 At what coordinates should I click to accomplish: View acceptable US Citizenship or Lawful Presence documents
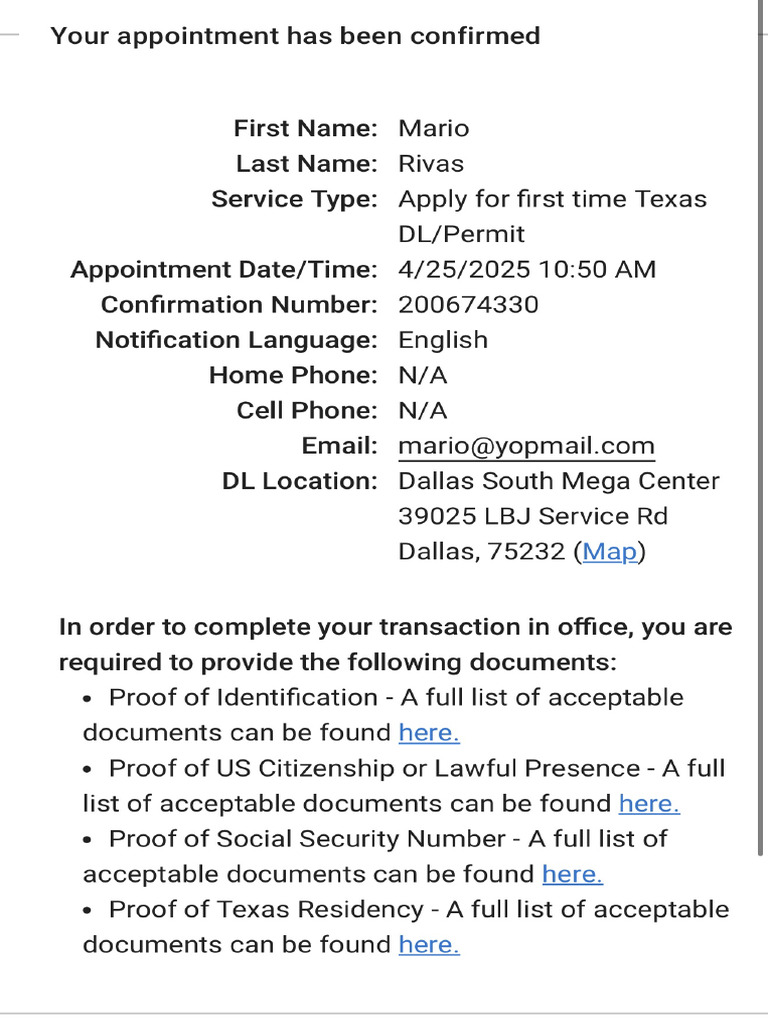(x=648, y=804)
